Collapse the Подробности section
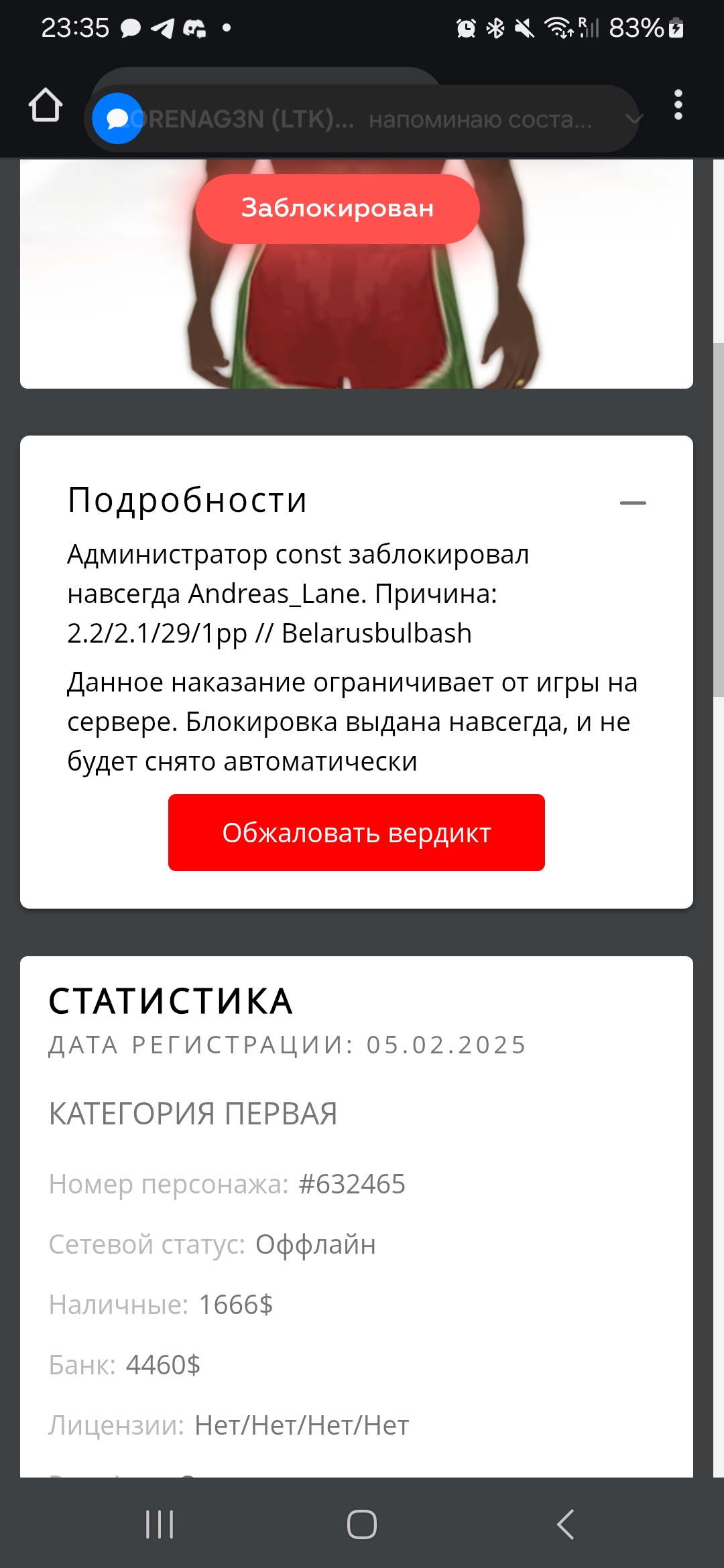The height and width of the screenshot is (1568, 724). 632,503
